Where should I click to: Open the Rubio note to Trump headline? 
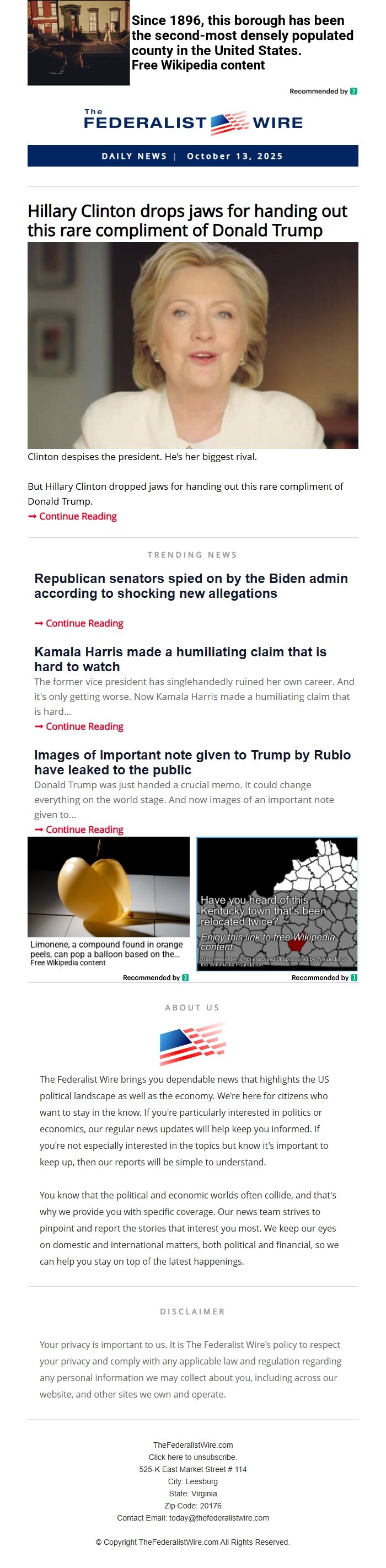coord(192,762)
